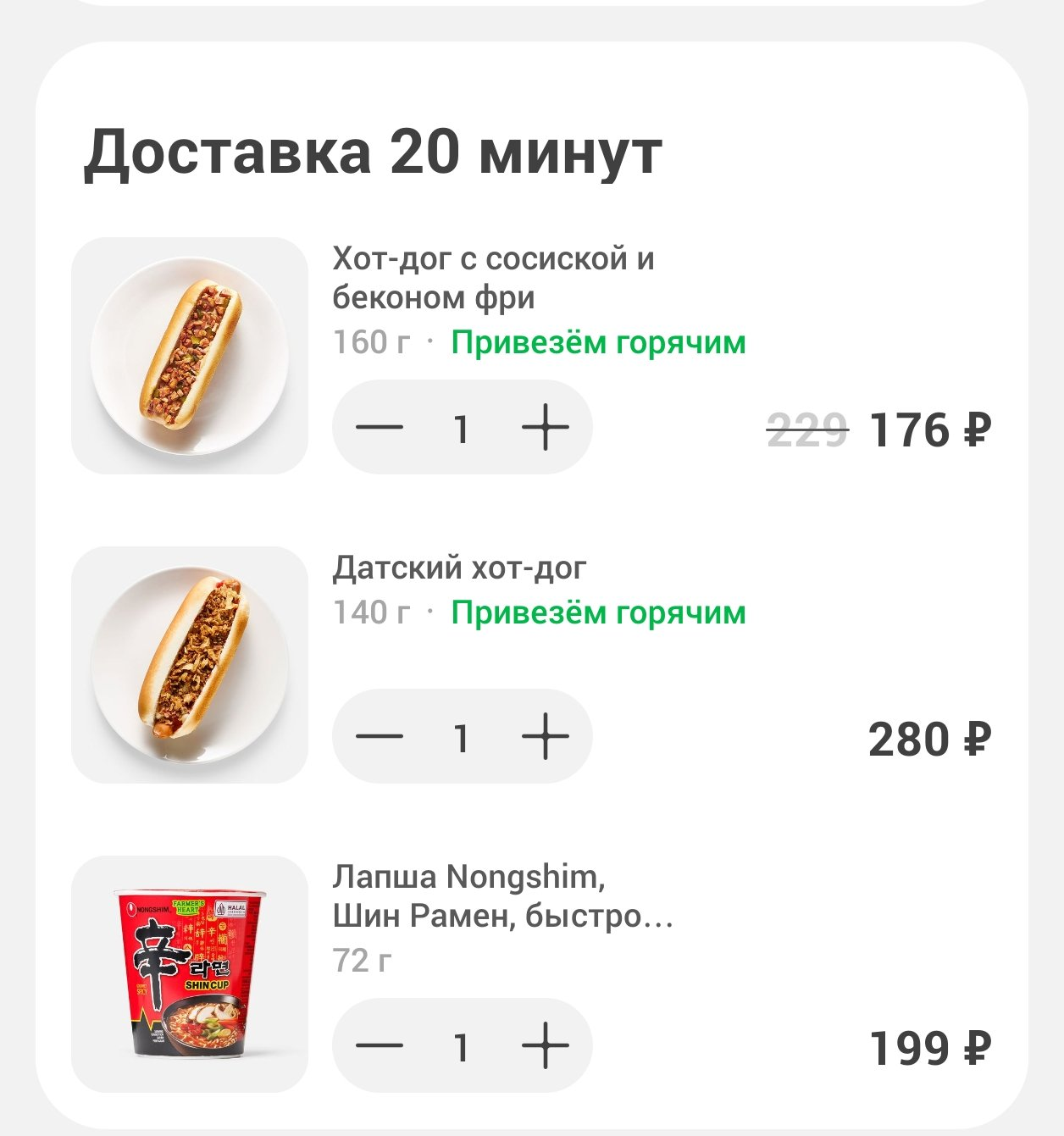
Task: View the Датский хот-дог product photo
Action: tap(190, 665)
